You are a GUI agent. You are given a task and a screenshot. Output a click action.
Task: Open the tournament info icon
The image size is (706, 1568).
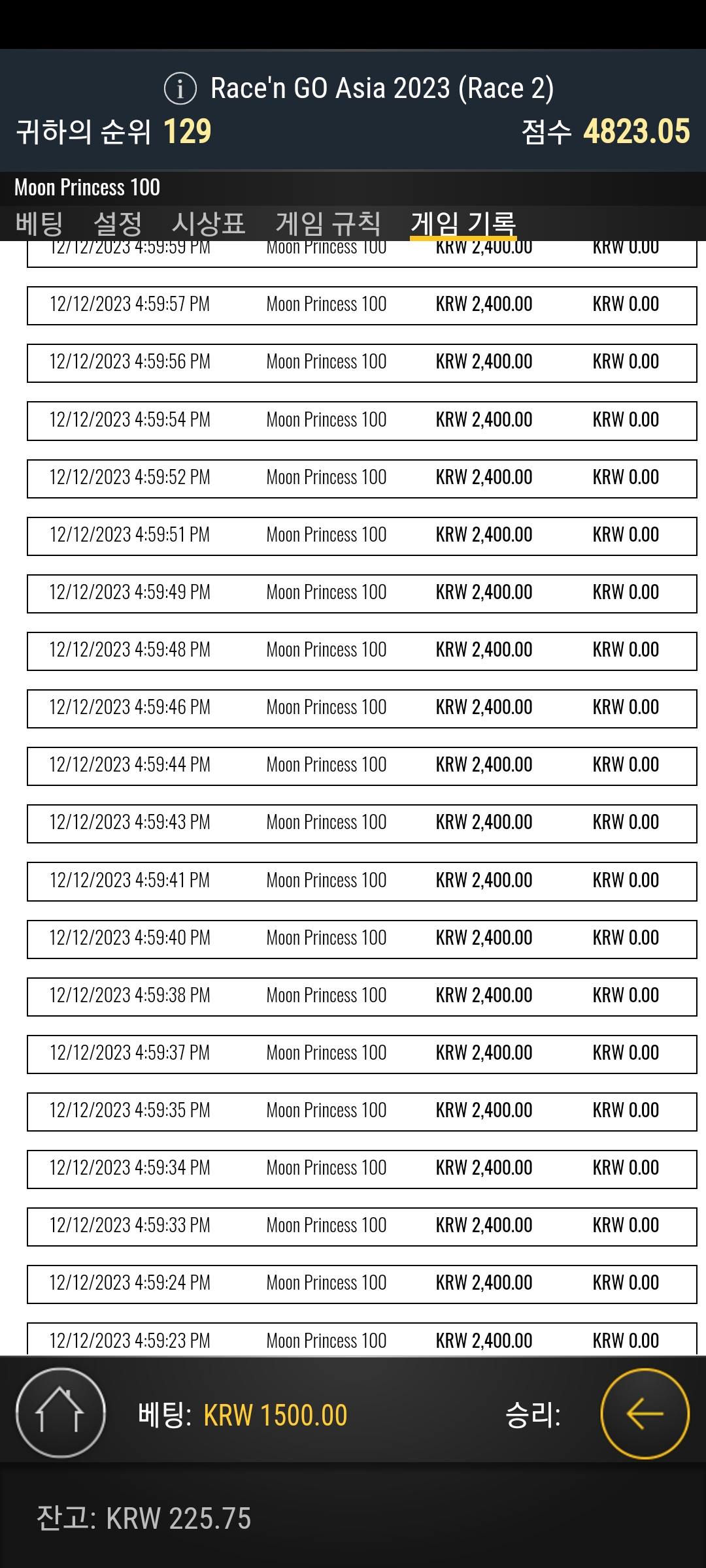(180, 88)
